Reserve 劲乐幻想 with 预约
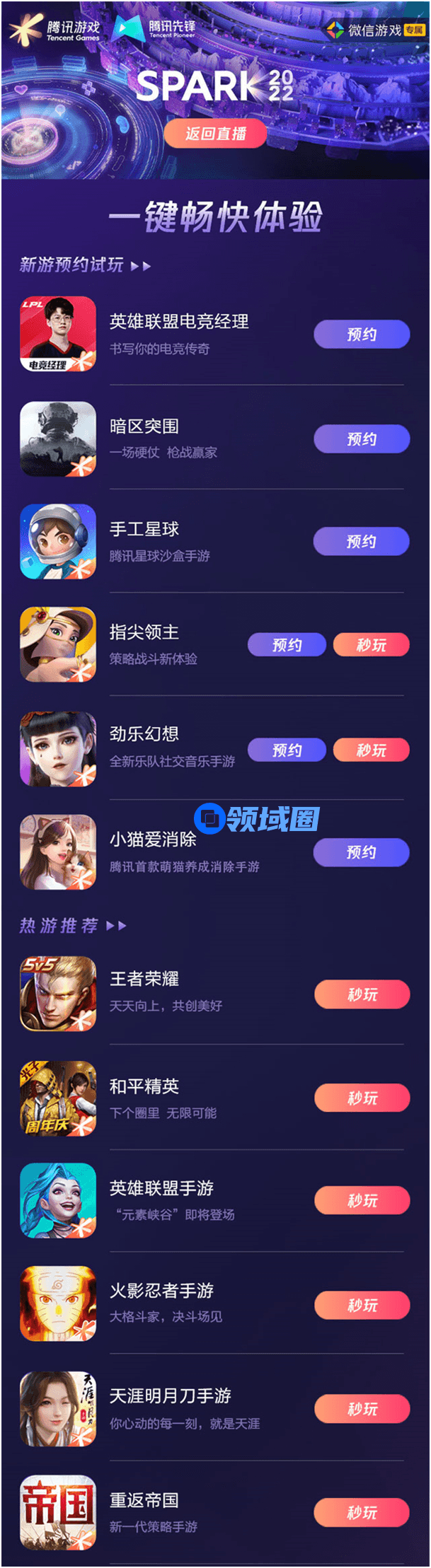The image size is (431, 1568). point(287,750)
